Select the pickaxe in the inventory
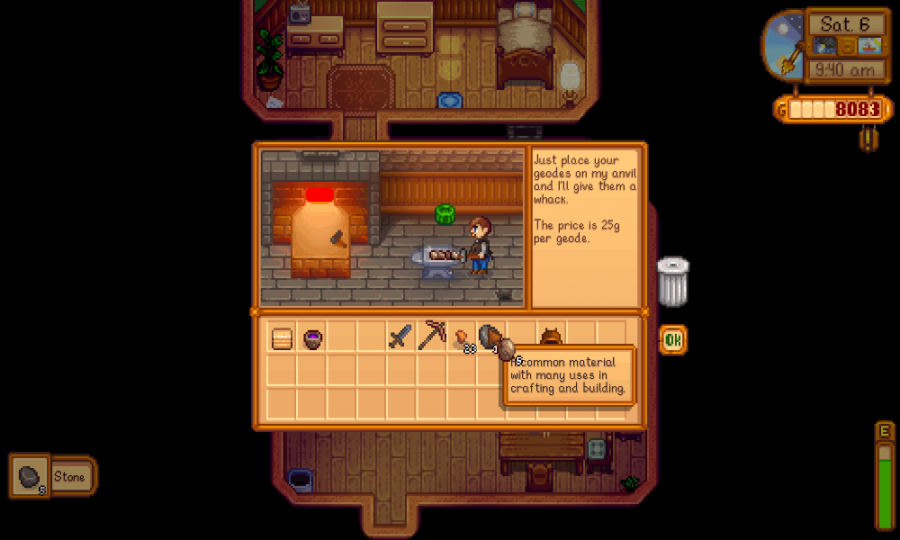Viewport: 900px width, 540px height. click(x=431, y=336)
